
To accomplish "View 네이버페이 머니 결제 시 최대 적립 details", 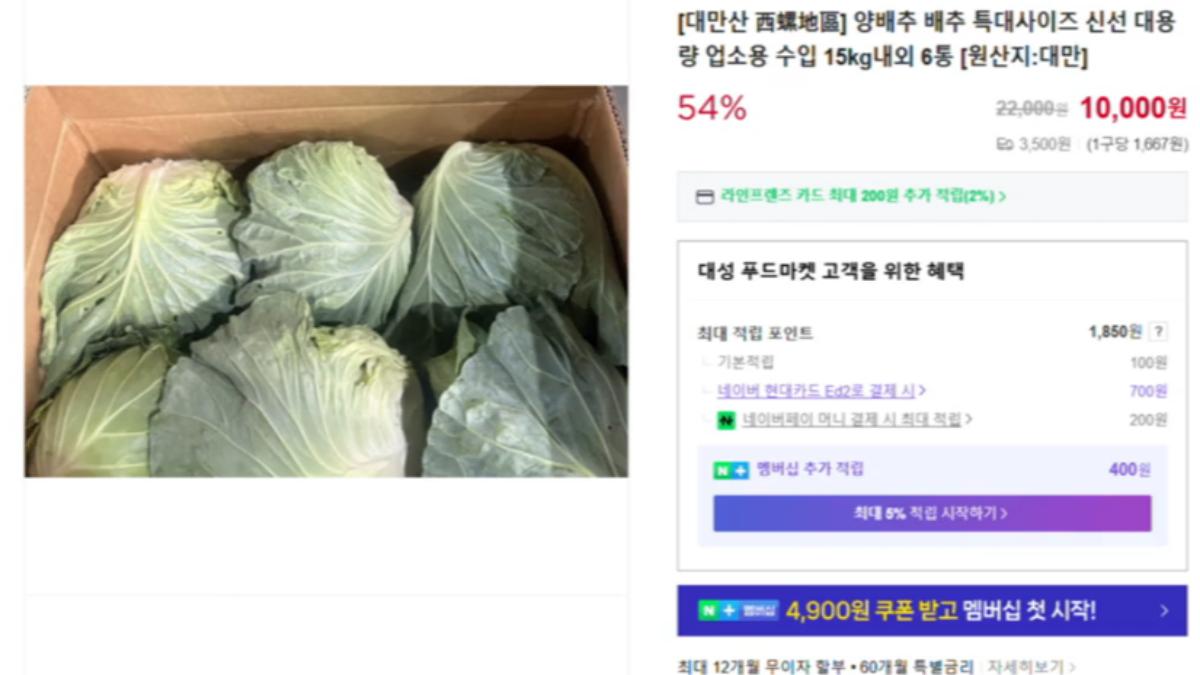I will pyautogui.click(x=856, y=420).
